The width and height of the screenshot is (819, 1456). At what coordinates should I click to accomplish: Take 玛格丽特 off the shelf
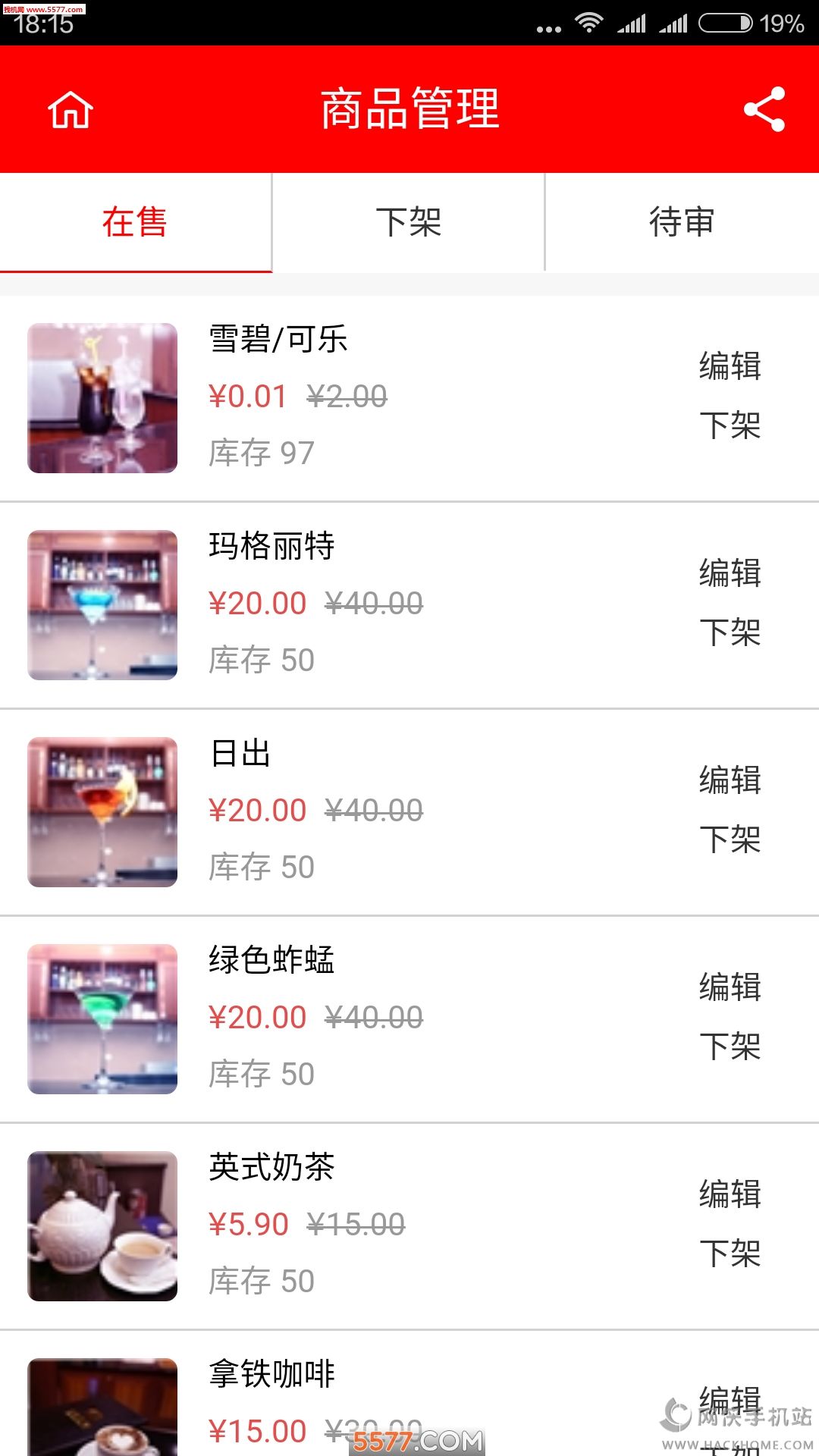click(730, 632)
